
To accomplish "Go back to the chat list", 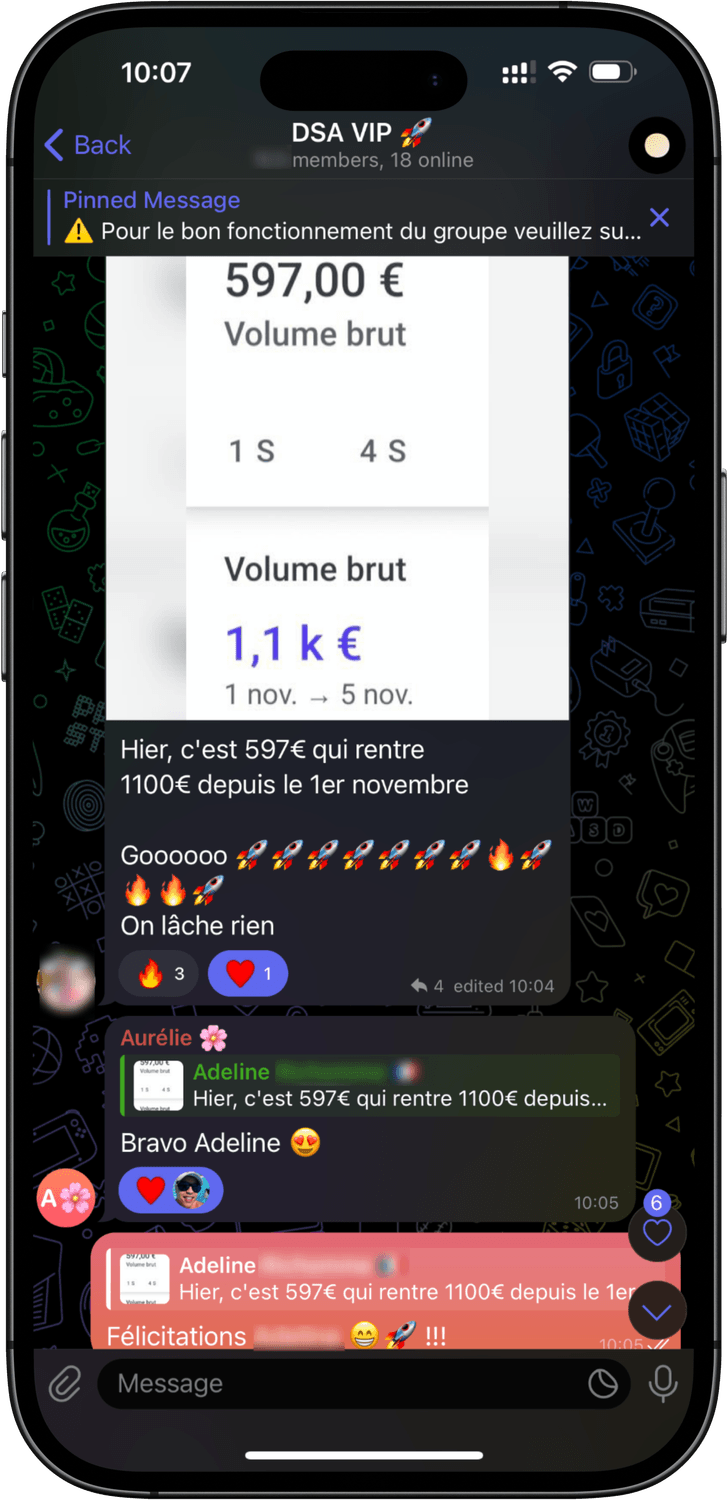I will (88, 145).
